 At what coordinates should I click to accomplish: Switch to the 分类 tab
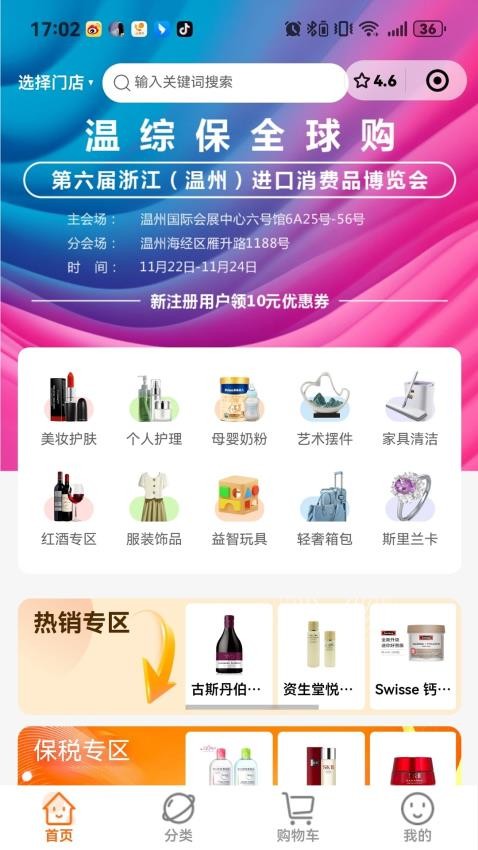[x=178, y=818]
